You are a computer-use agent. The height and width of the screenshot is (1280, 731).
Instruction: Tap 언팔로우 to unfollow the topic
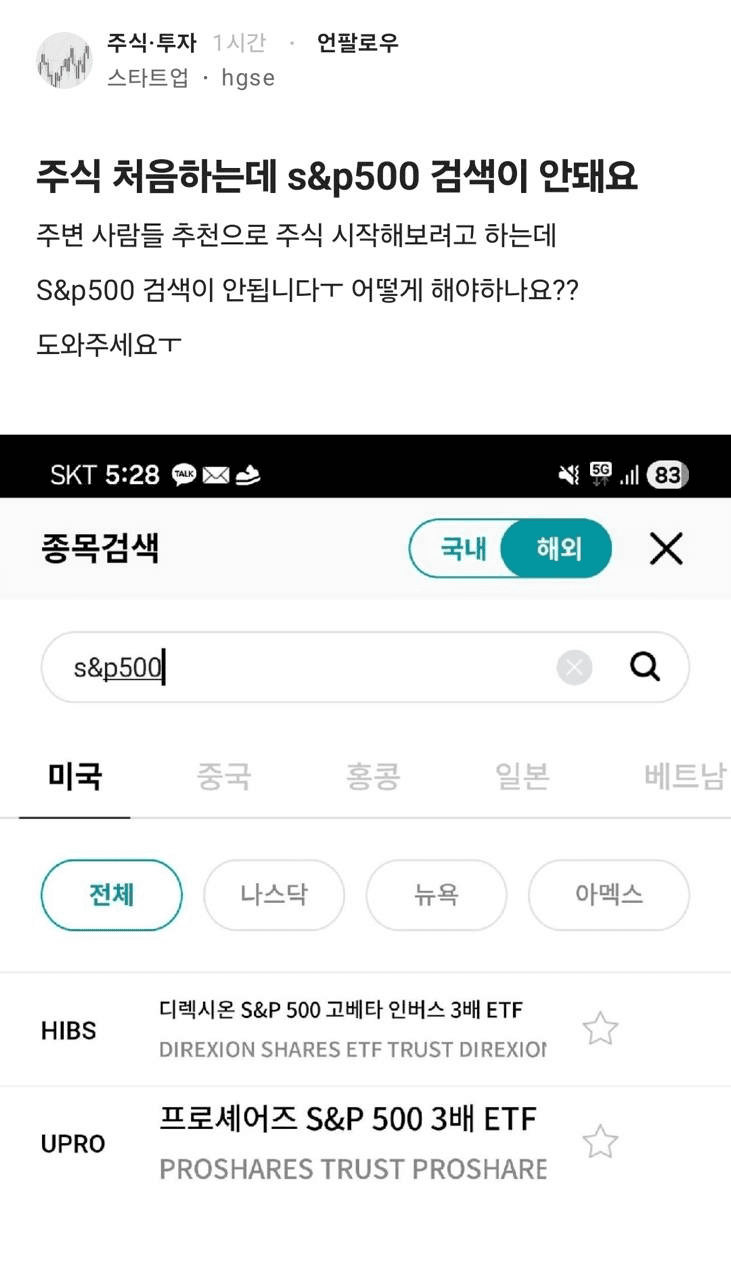(357, 43)
